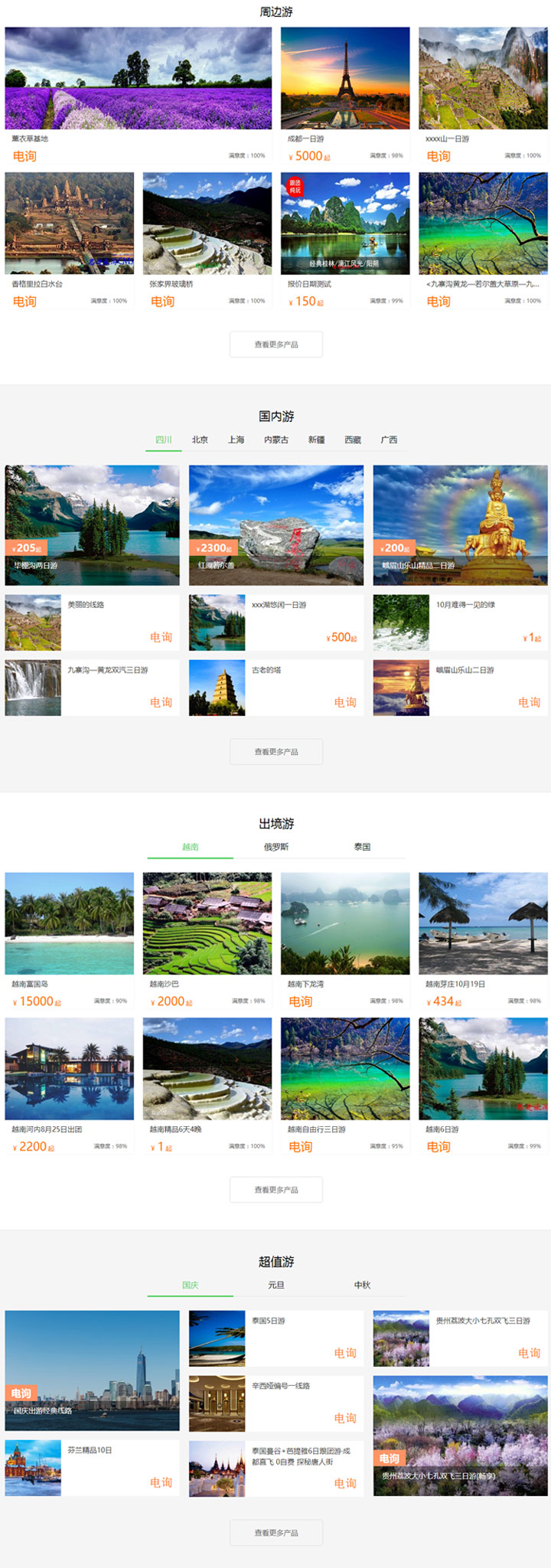The image size is (551, 1568).
Task: Select the 上海 tab
Action: [236, 439]
